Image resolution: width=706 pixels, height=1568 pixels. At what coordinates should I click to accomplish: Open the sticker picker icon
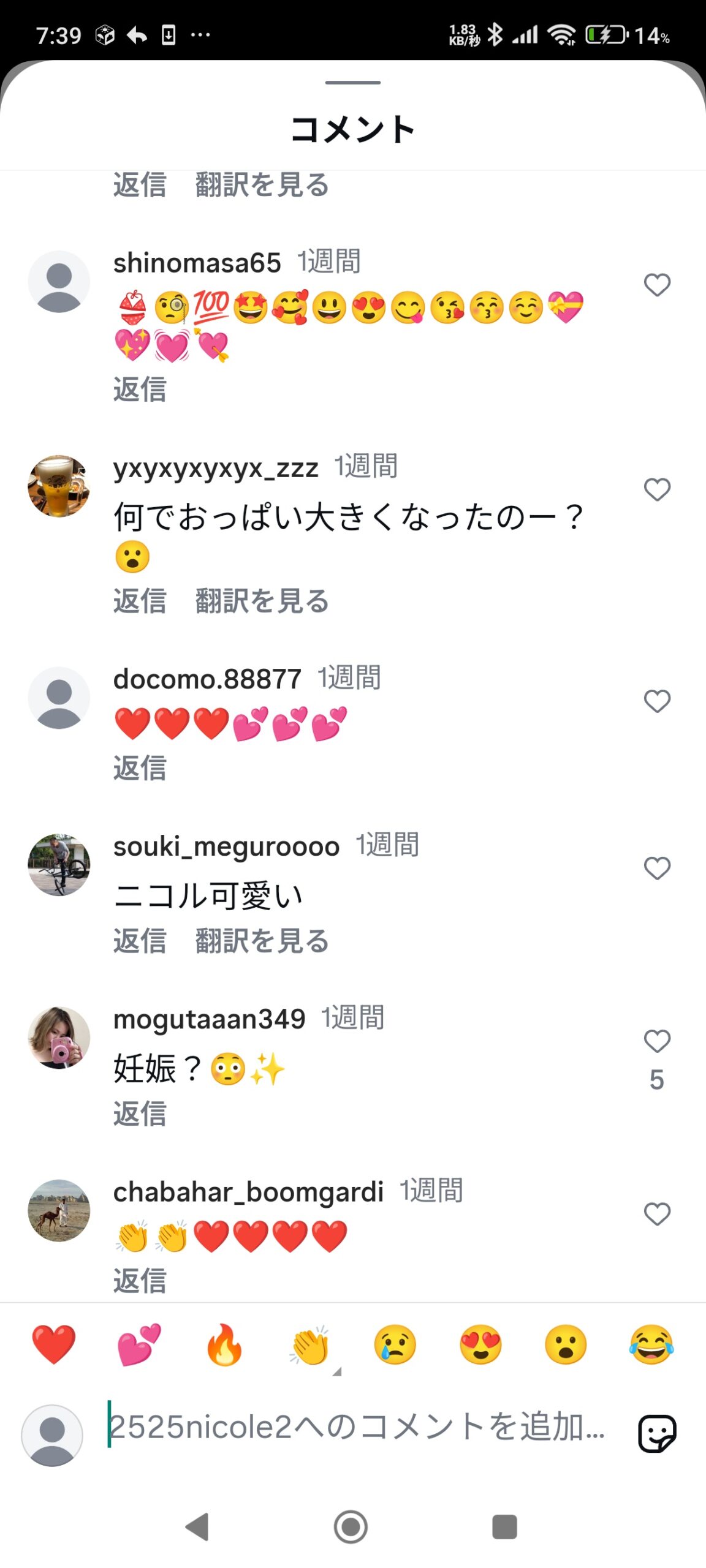click(x=657, y=1433)
